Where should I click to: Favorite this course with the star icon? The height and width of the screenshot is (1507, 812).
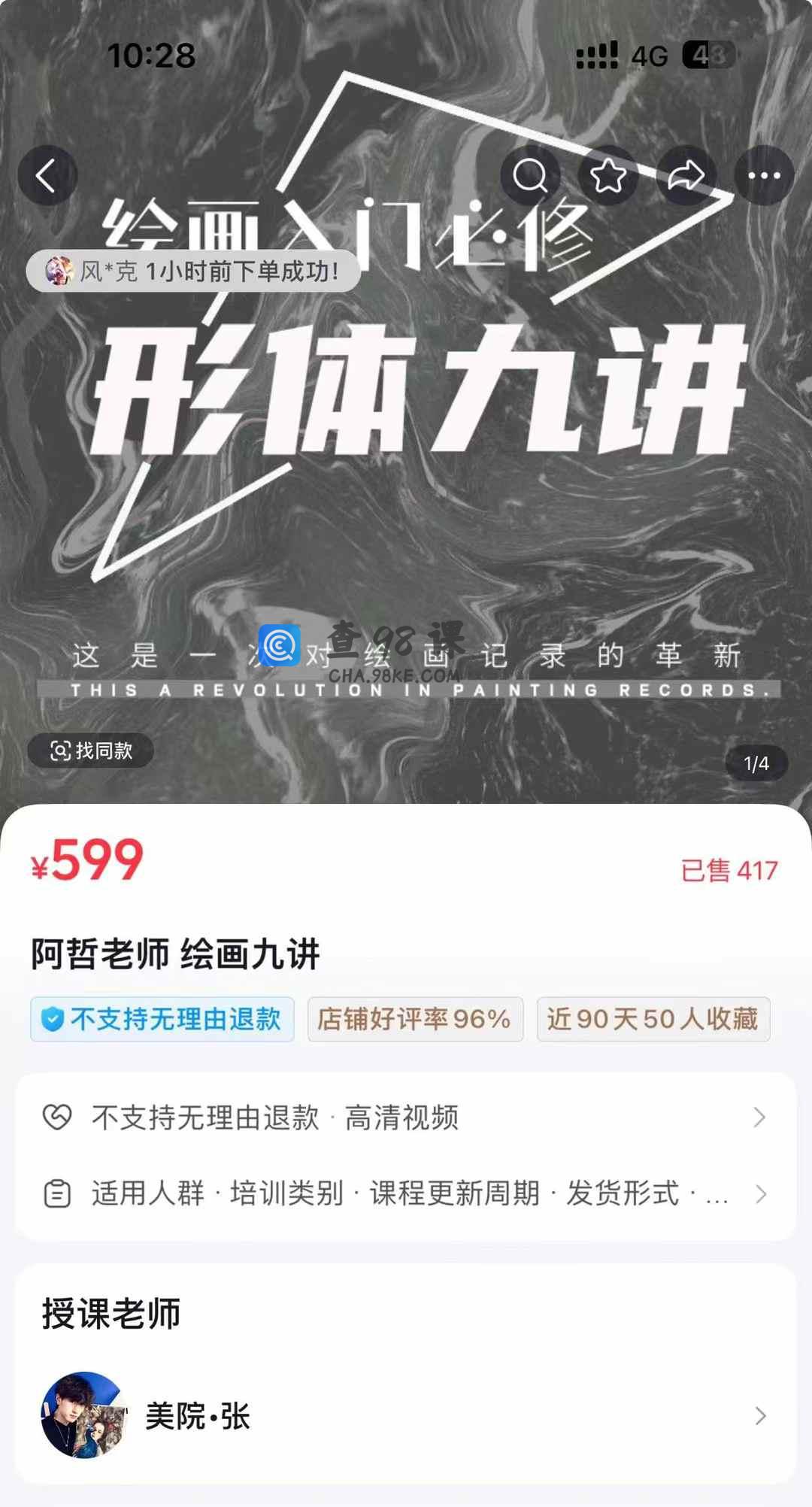[x=608, y=176]
